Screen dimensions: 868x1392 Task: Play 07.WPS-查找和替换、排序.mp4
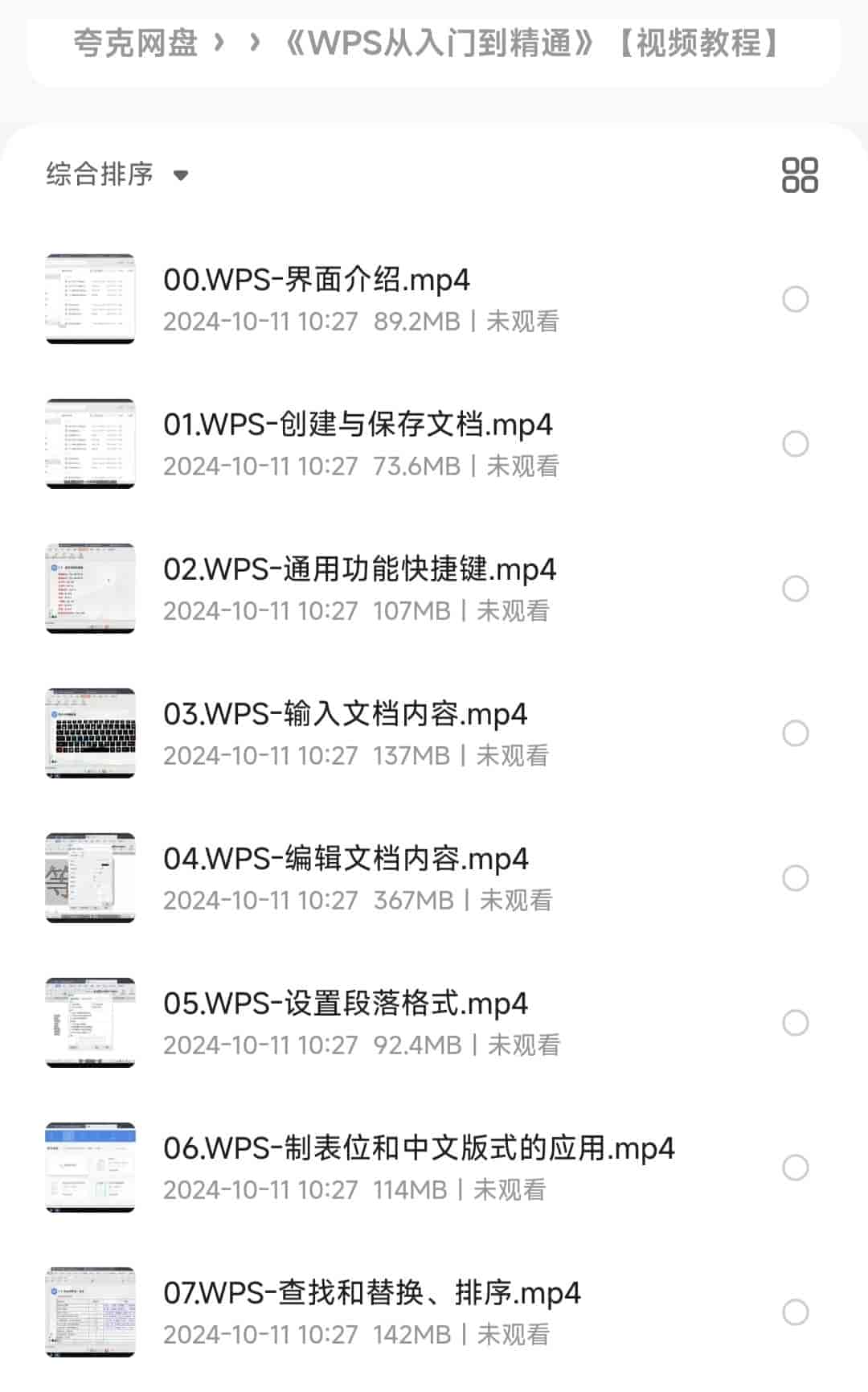[371, 1294]
